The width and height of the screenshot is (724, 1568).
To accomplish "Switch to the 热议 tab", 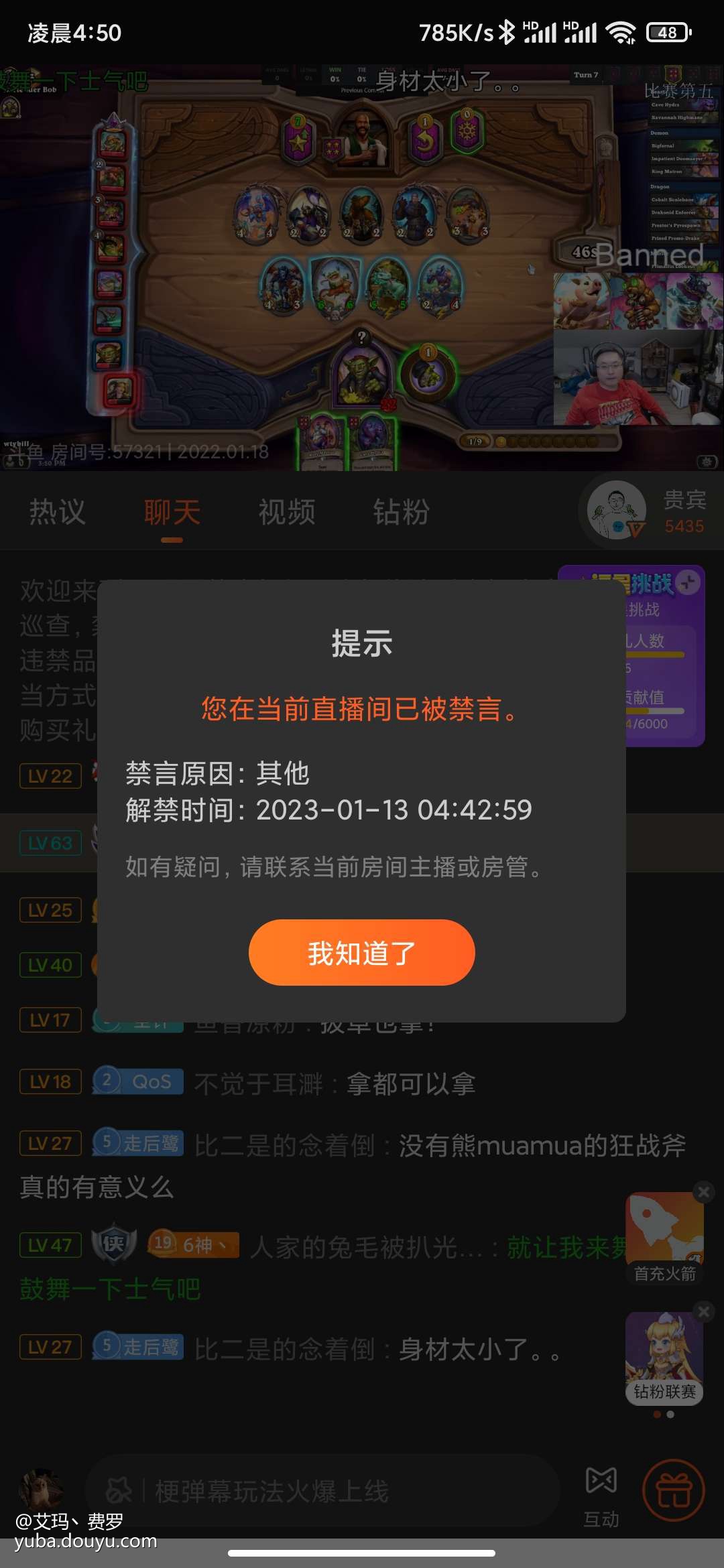I will (x=58, y=513).
